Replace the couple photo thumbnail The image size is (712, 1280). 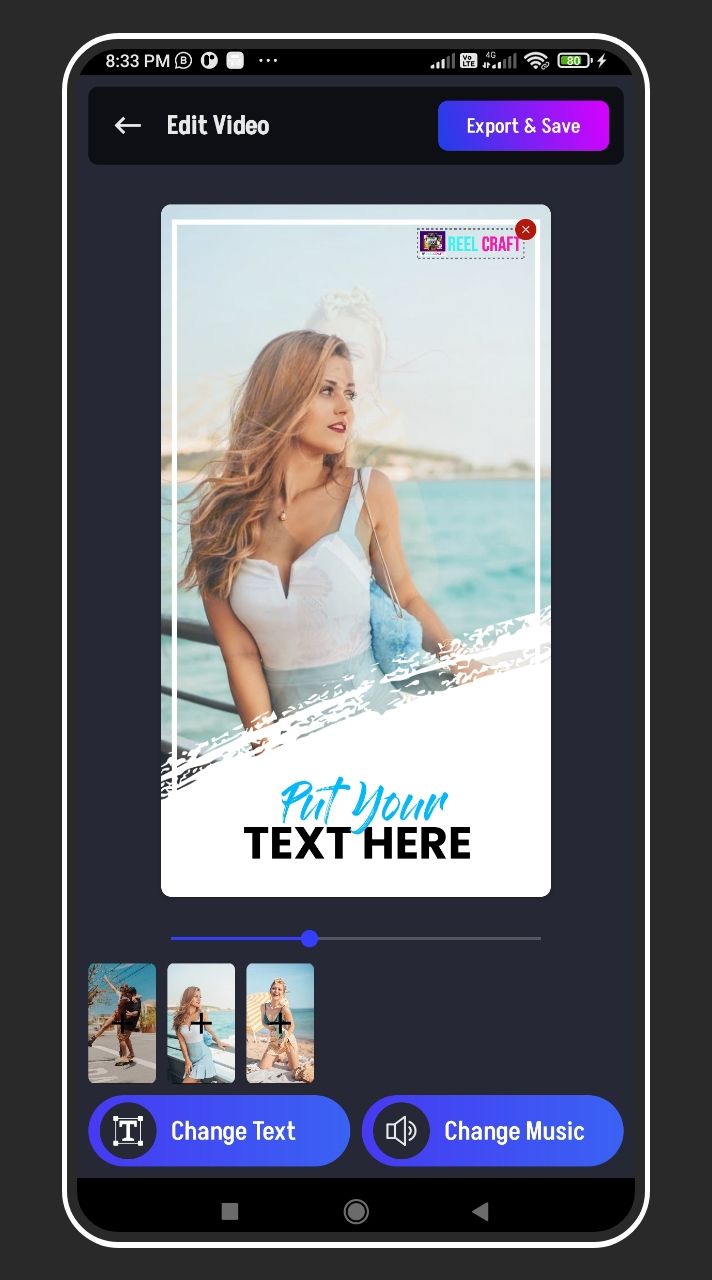[x=122, y=1023]
